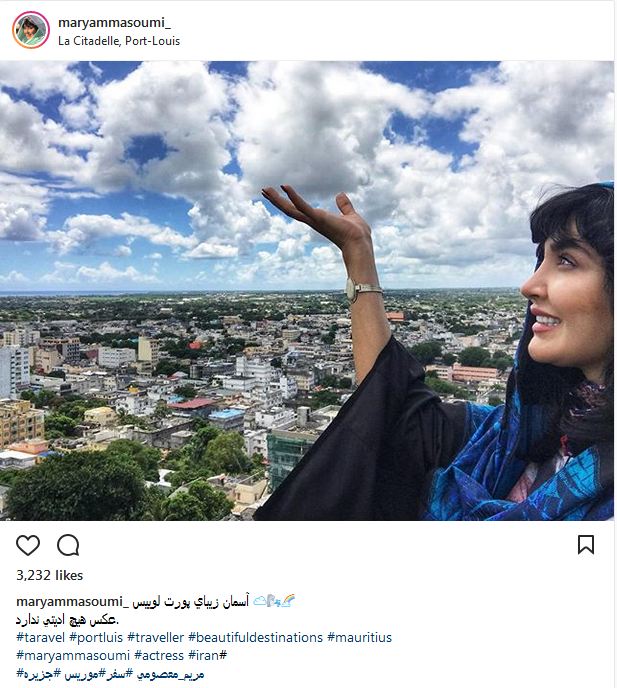Open the #actress hashtag

click(x=162, y=655)
